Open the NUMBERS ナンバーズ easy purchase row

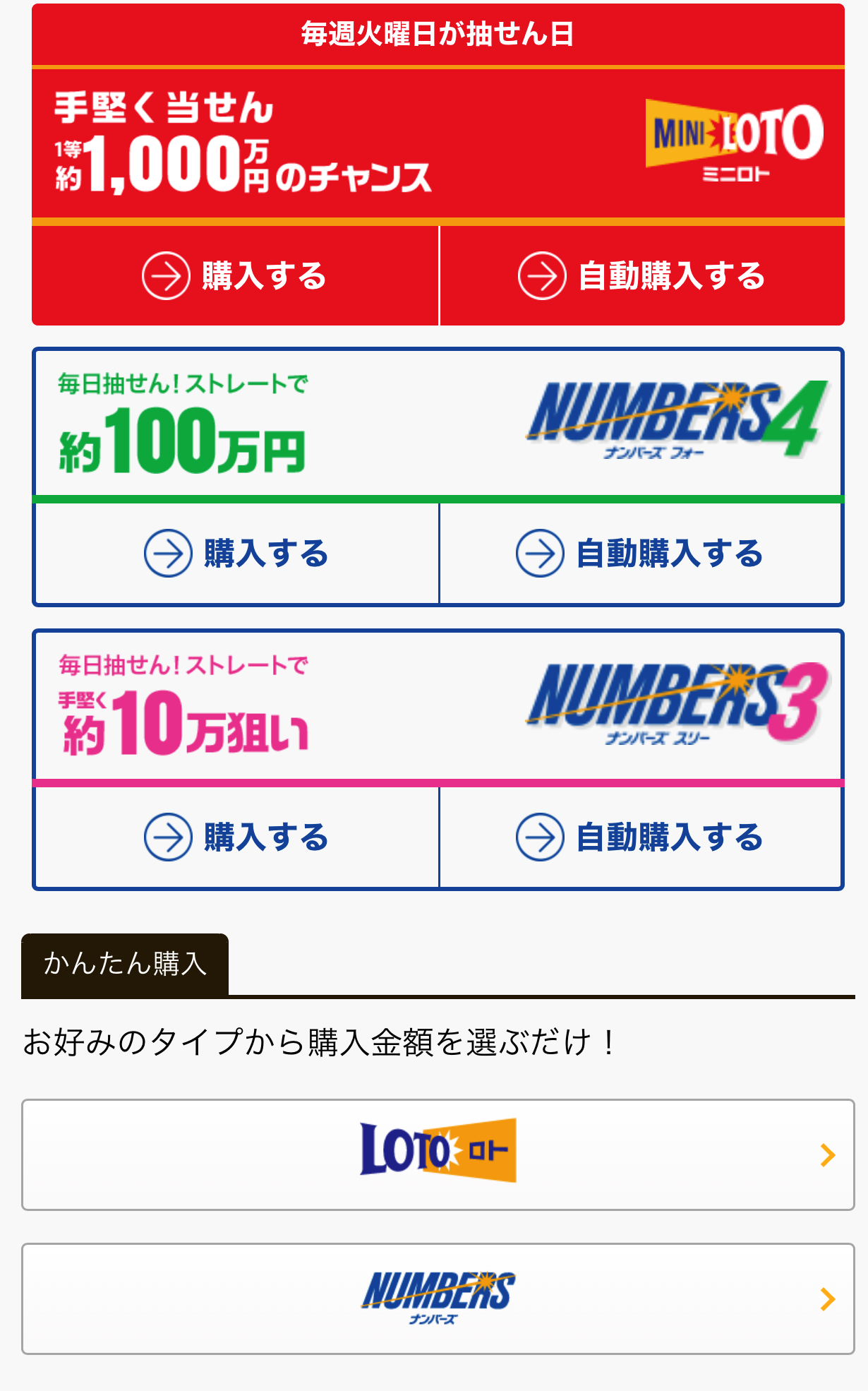click(x=438, y=1299)
